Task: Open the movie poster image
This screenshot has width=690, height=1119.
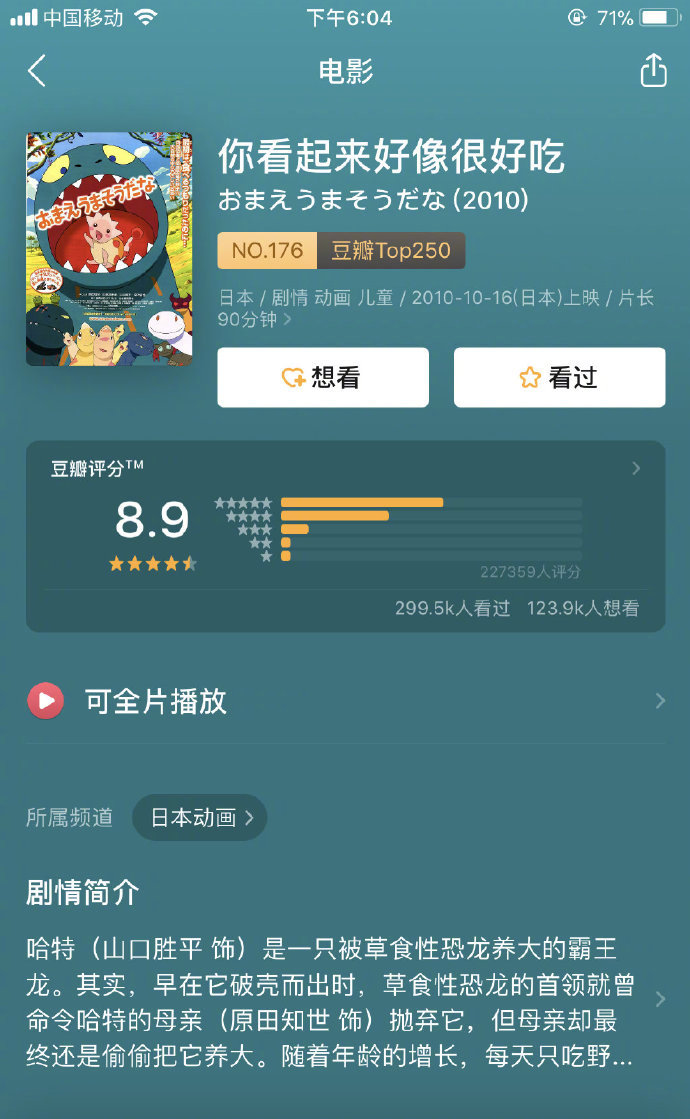Action: 109,249
